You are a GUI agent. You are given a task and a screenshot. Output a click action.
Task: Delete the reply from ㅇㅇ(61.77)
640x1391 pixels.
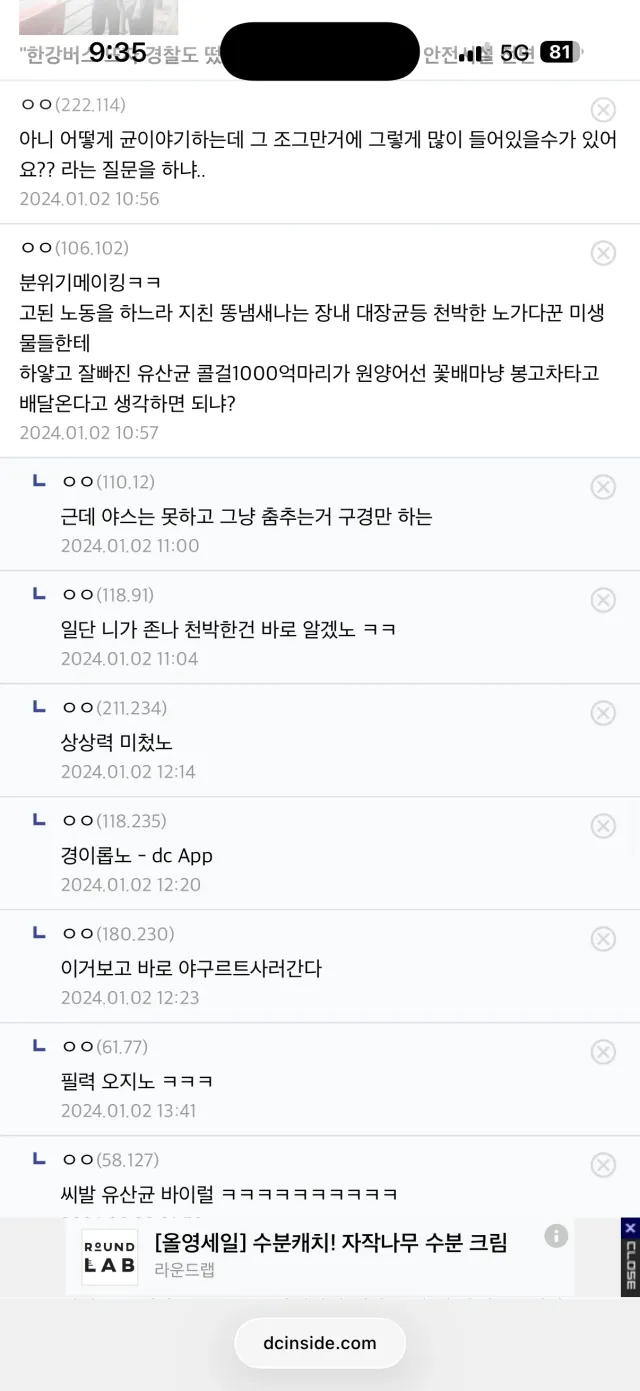(603, 1052)
